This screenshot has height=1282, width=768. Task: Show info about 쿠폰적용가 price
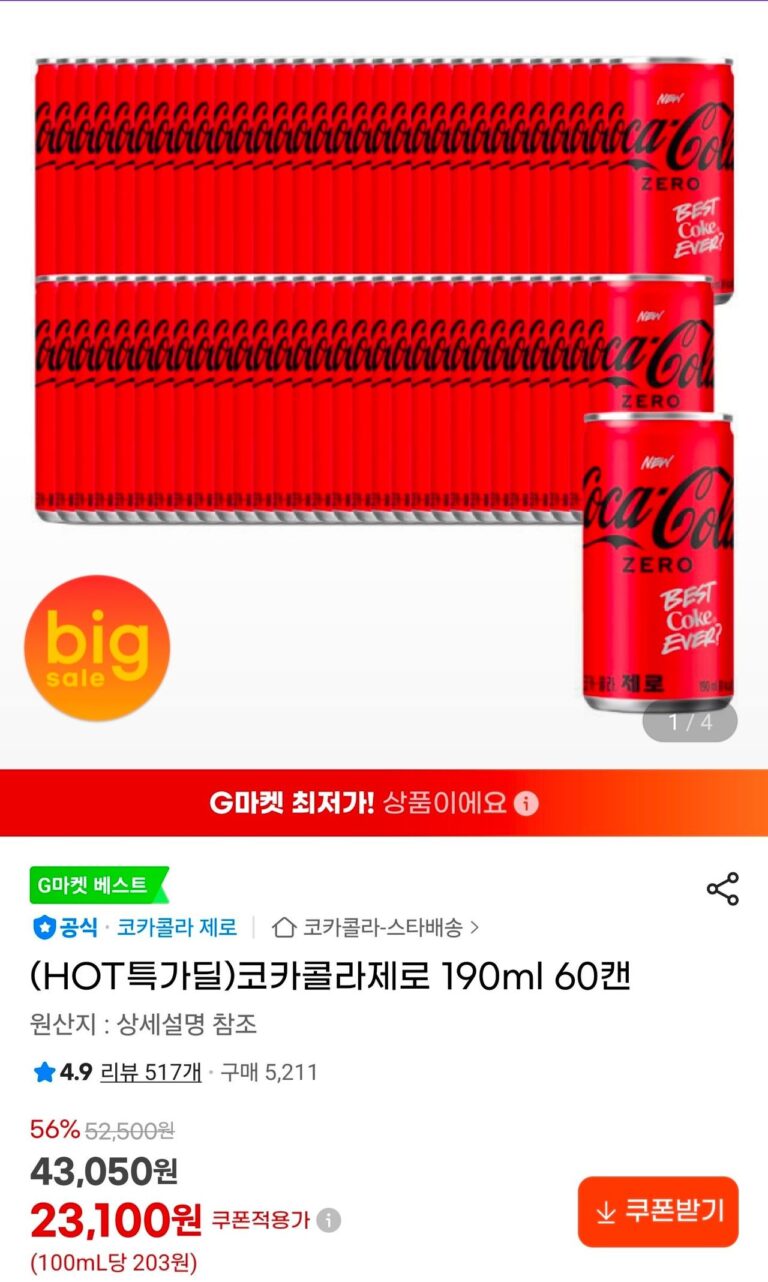pyautogui.click(x=328, y=1221)
